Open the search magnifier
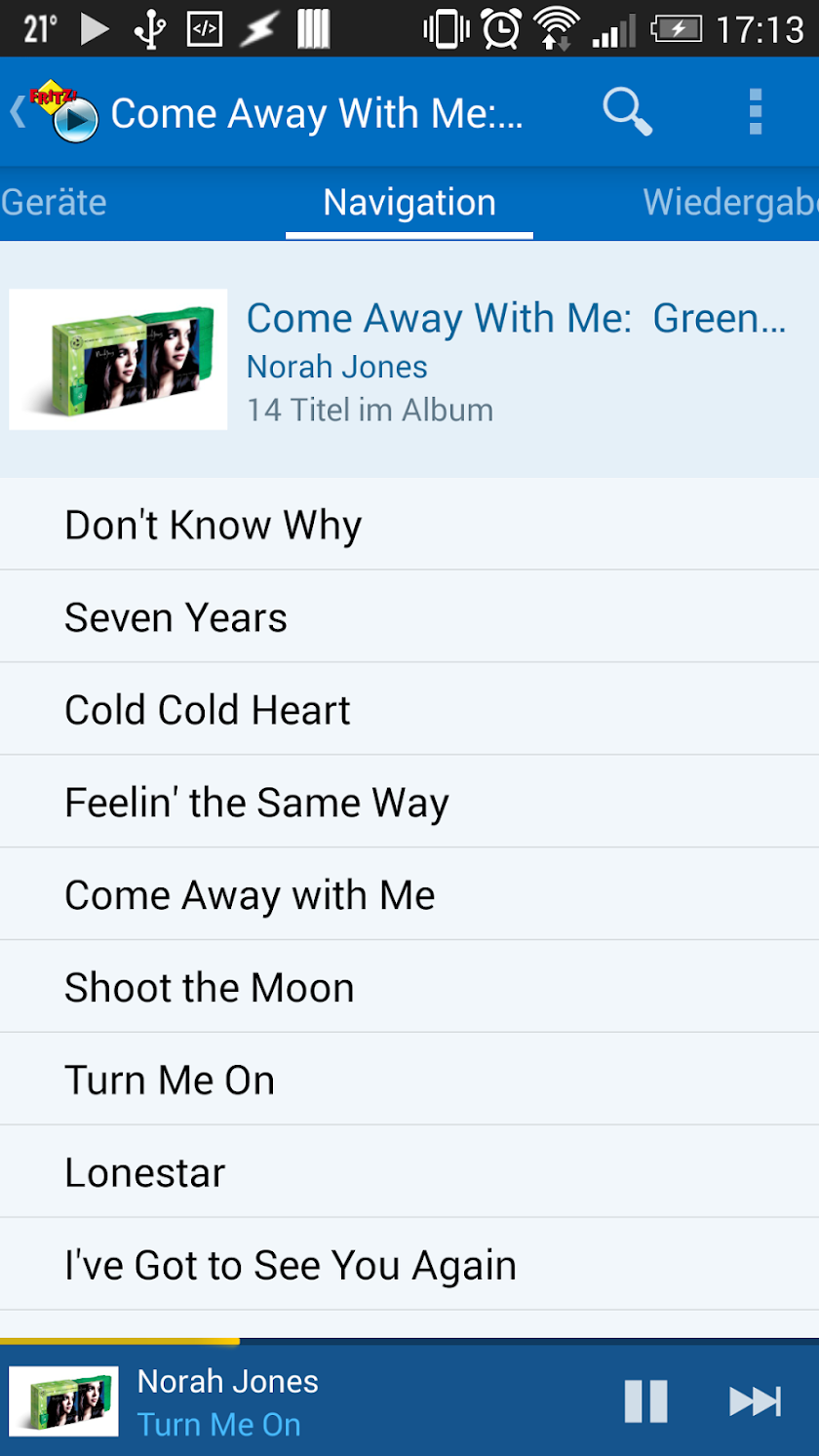The height and width of the screenshot is (1456, 819). click(x=627, y=113)
